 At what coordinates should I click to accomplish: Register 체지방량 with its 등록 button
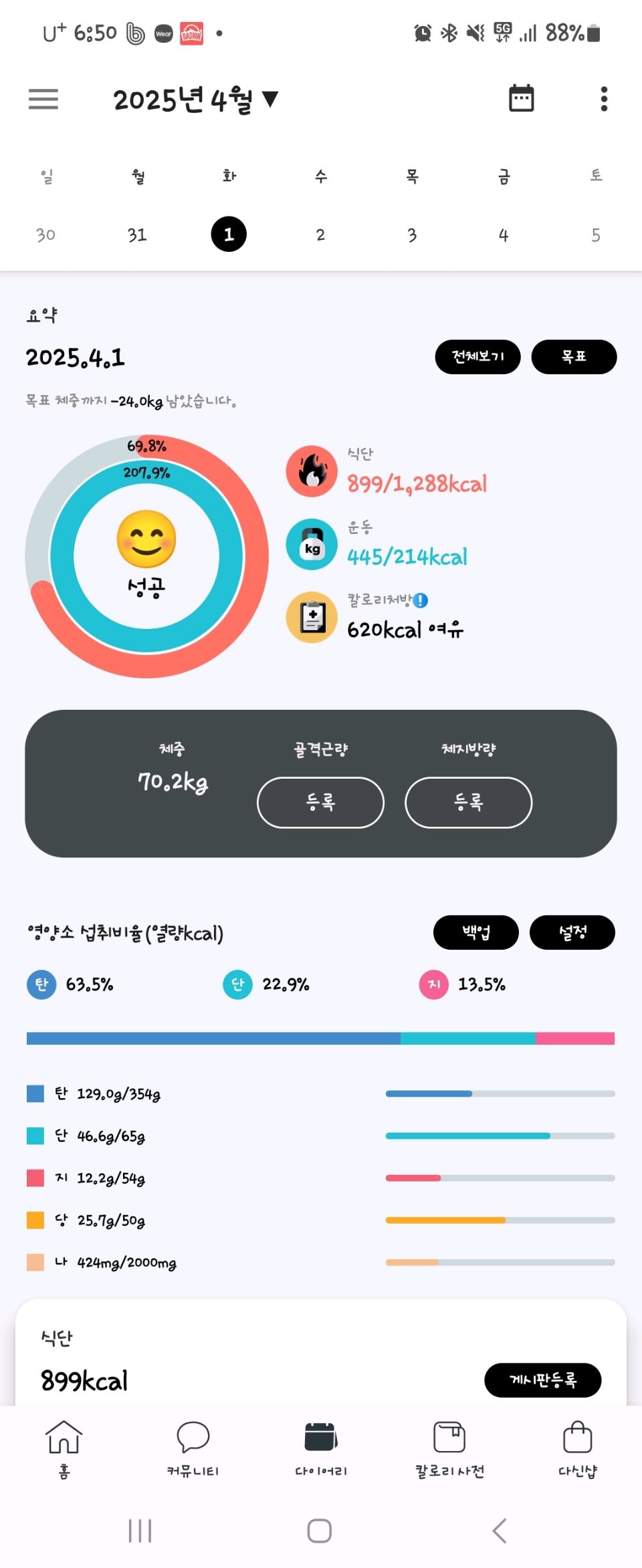coord(468,802)
